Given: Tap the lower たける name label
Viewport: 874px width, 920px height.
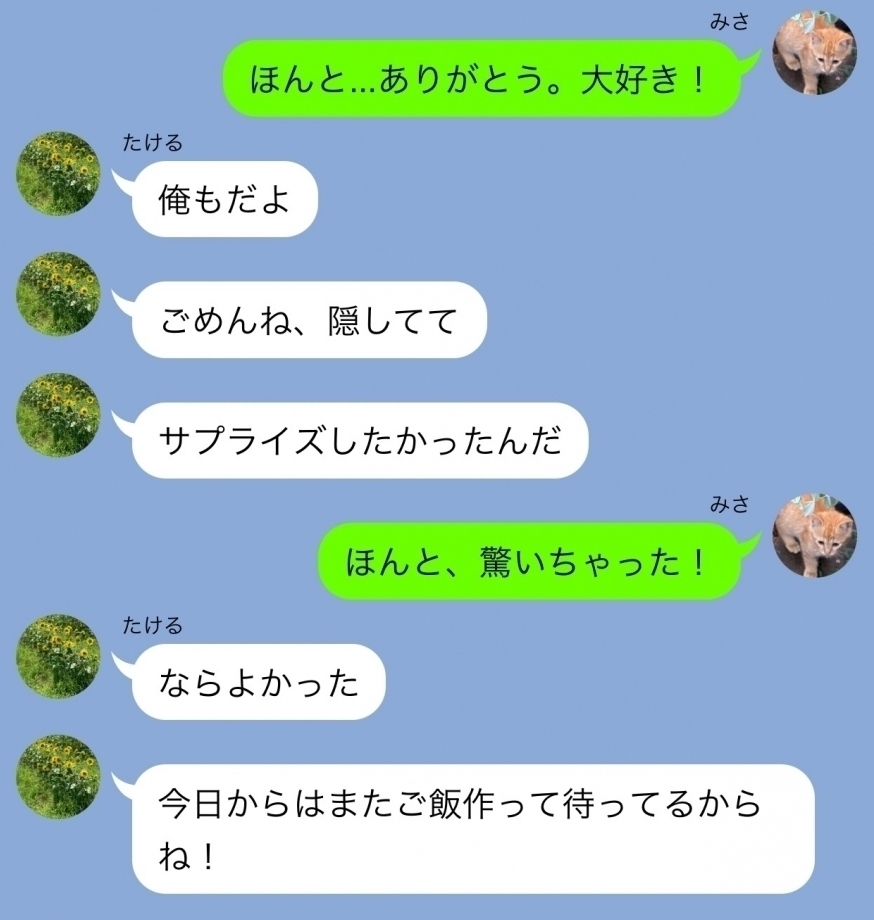Looking at the screenshot, I should coord(153,622).
